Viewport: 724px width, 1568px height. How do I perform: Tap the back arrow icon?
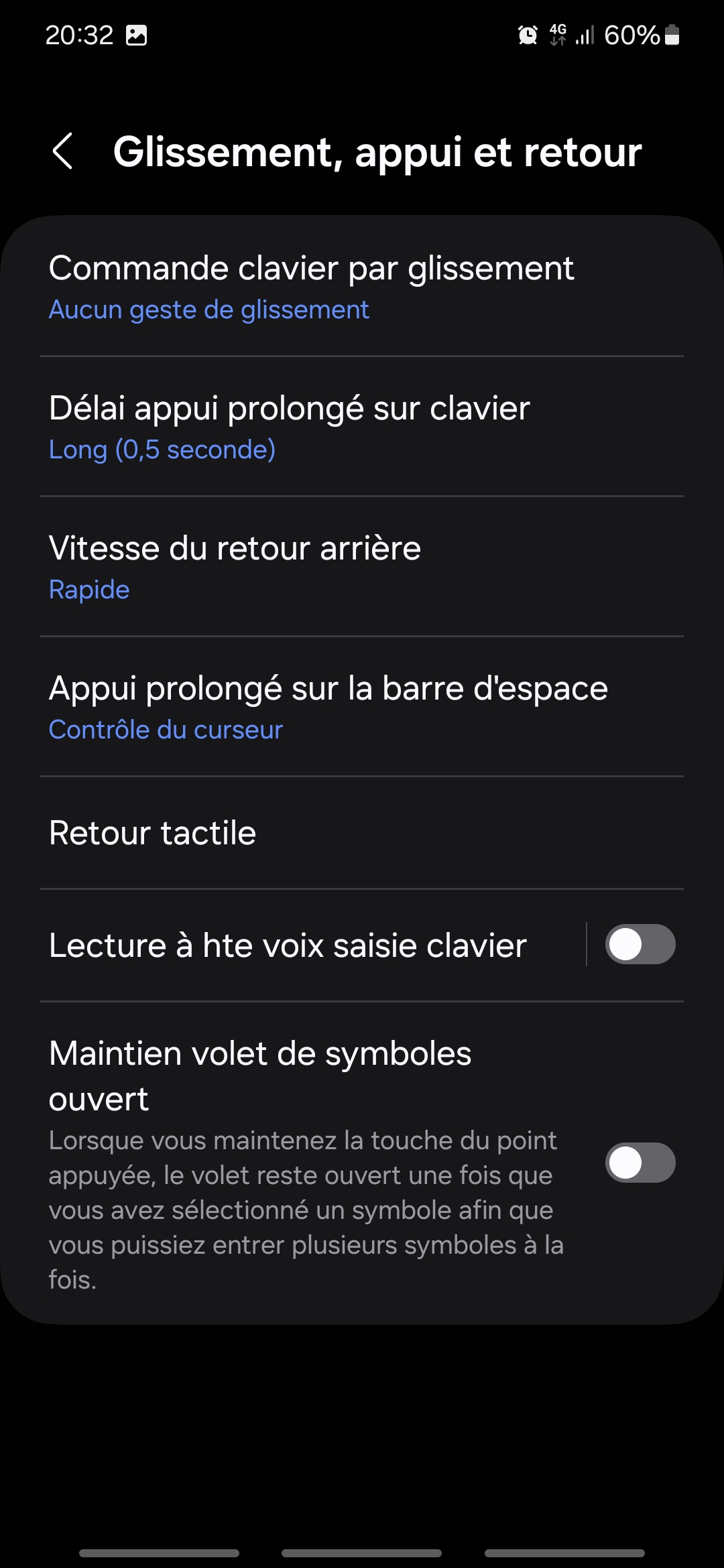coord(64,153)
